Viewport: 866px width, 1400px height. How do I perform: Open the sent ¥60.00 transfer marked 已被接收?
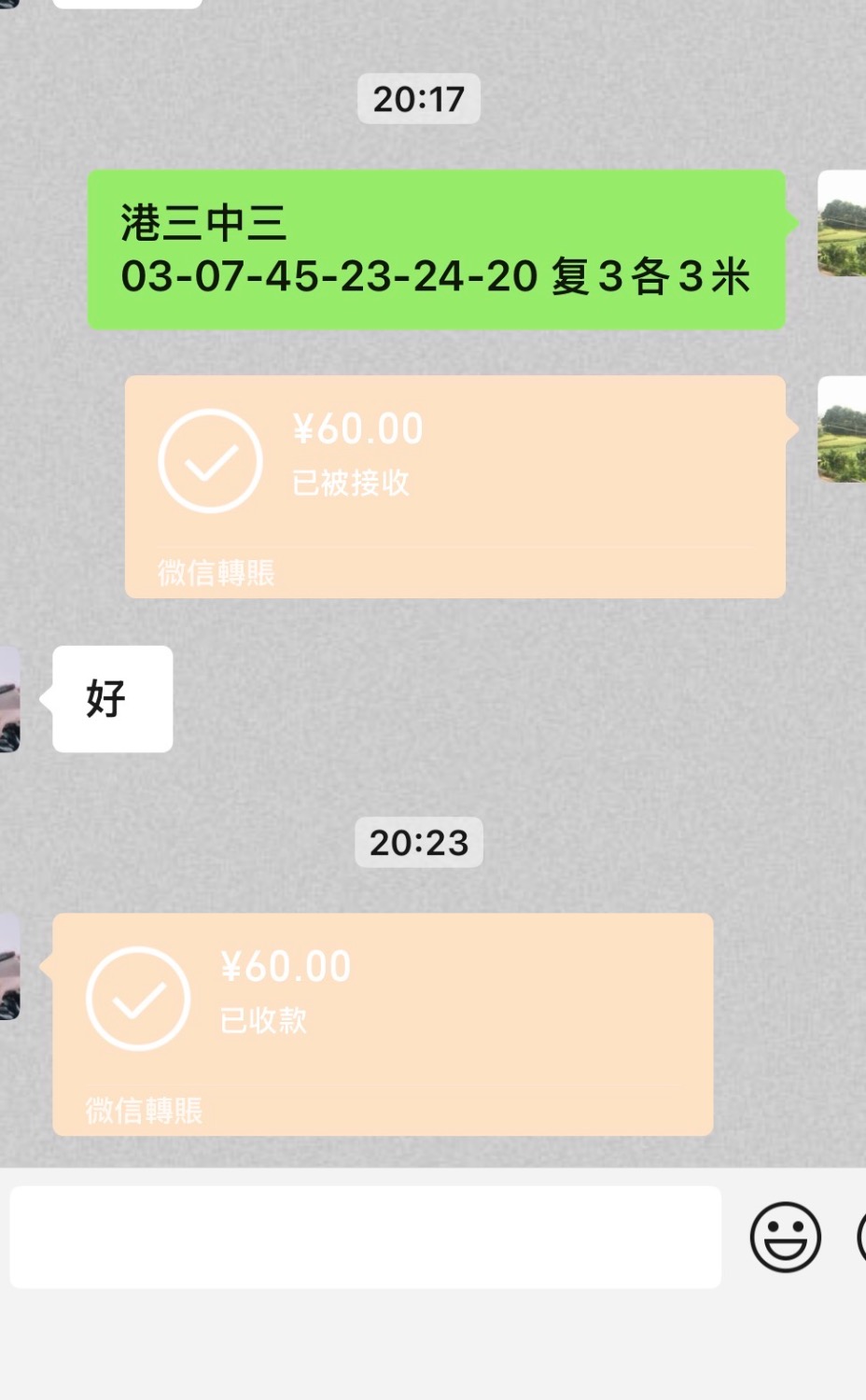[x=454, y=486]
